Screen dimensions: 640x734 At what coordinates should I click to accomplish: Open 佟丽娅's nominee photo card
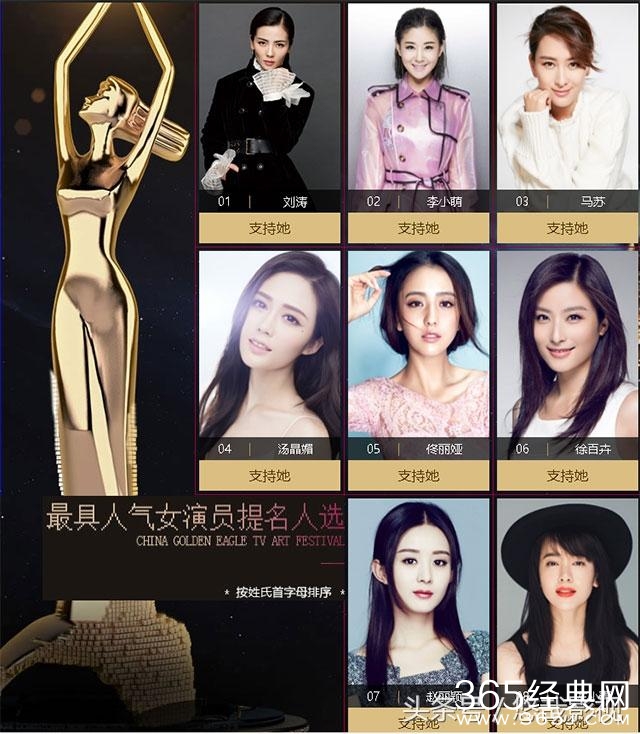418,345
